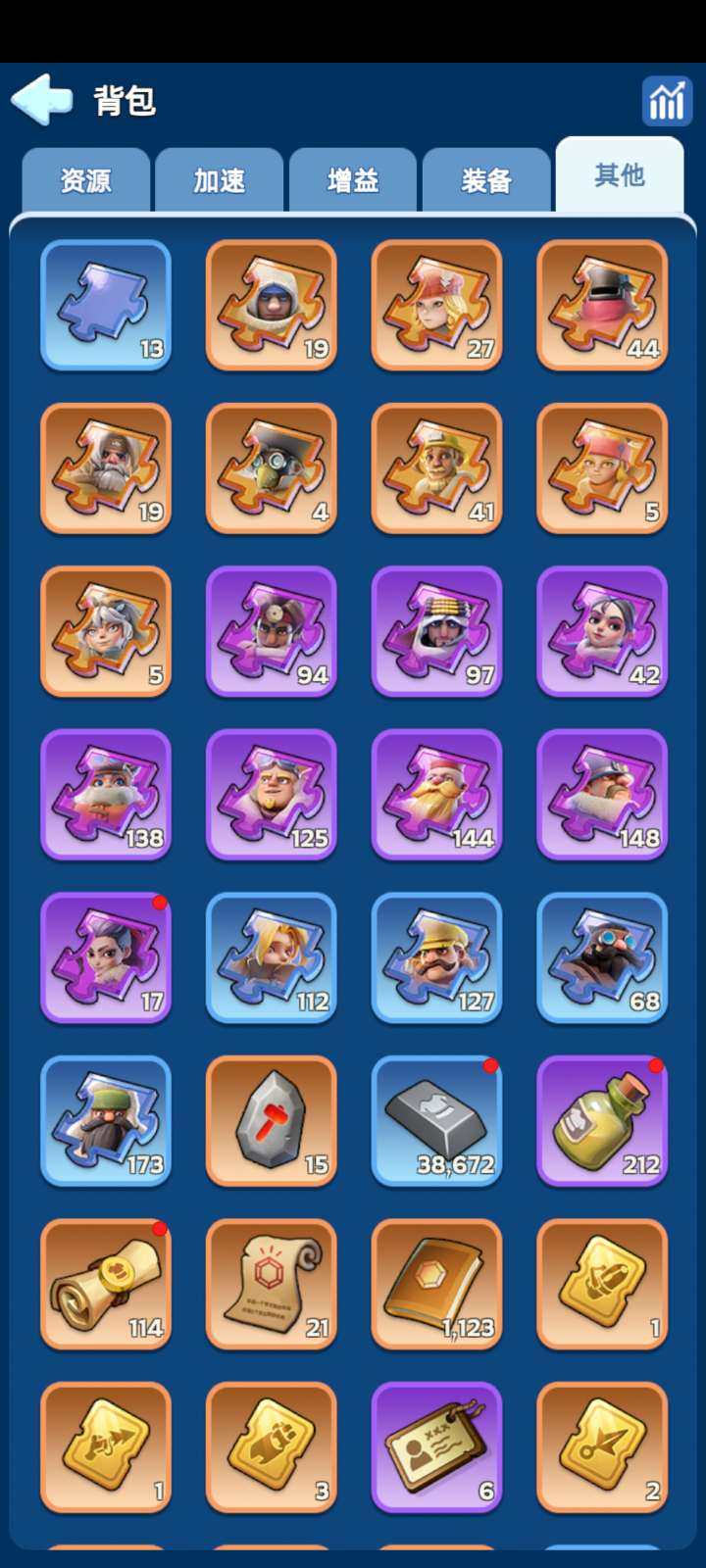
Task: Select the brown book item 1,123
Action: (437, 1284)
